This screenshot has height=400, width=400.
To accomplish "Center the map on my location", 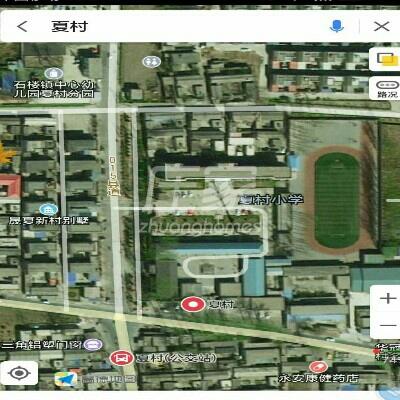I will 19,373.
